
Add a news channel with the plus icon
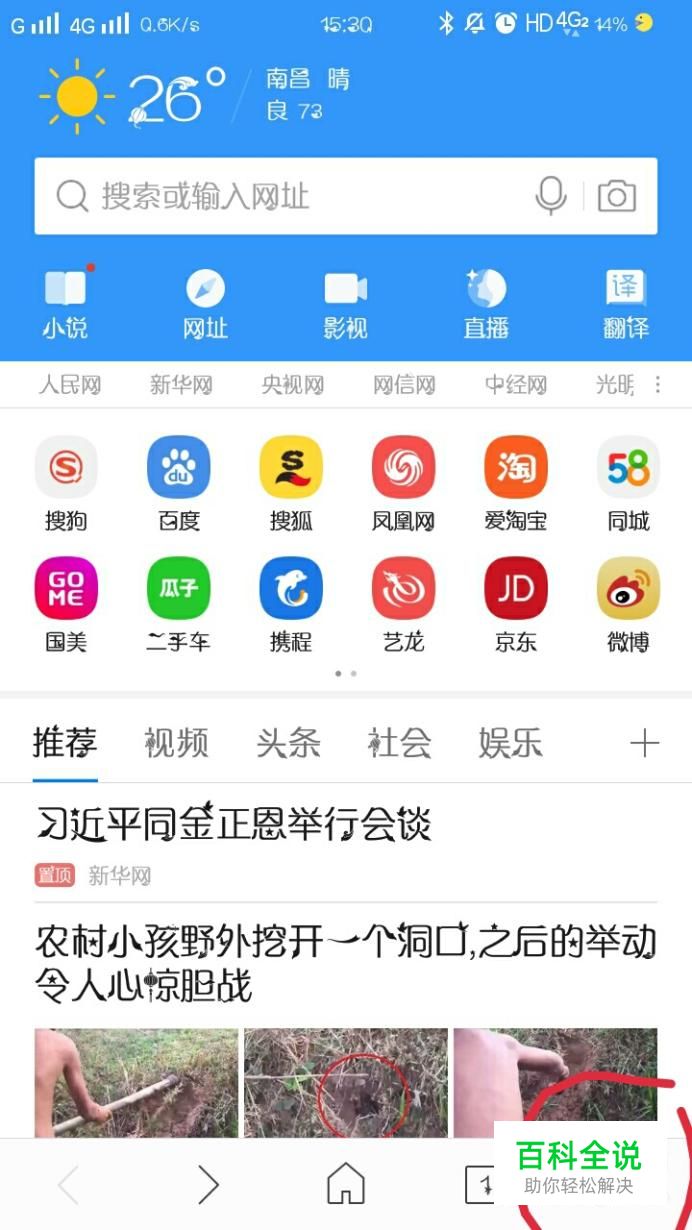click(644, 743)
